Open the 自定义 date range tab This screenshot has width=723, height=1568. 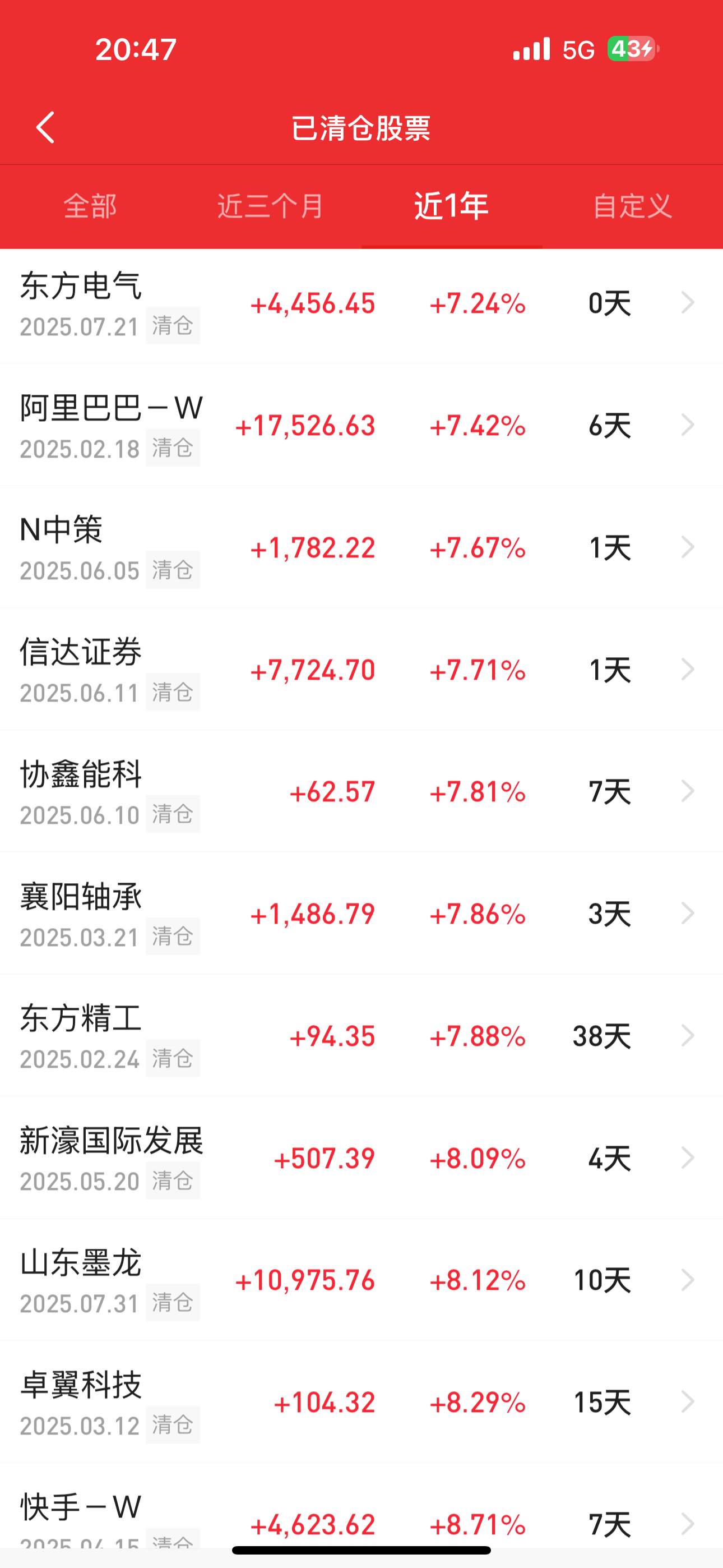(632, 206)
